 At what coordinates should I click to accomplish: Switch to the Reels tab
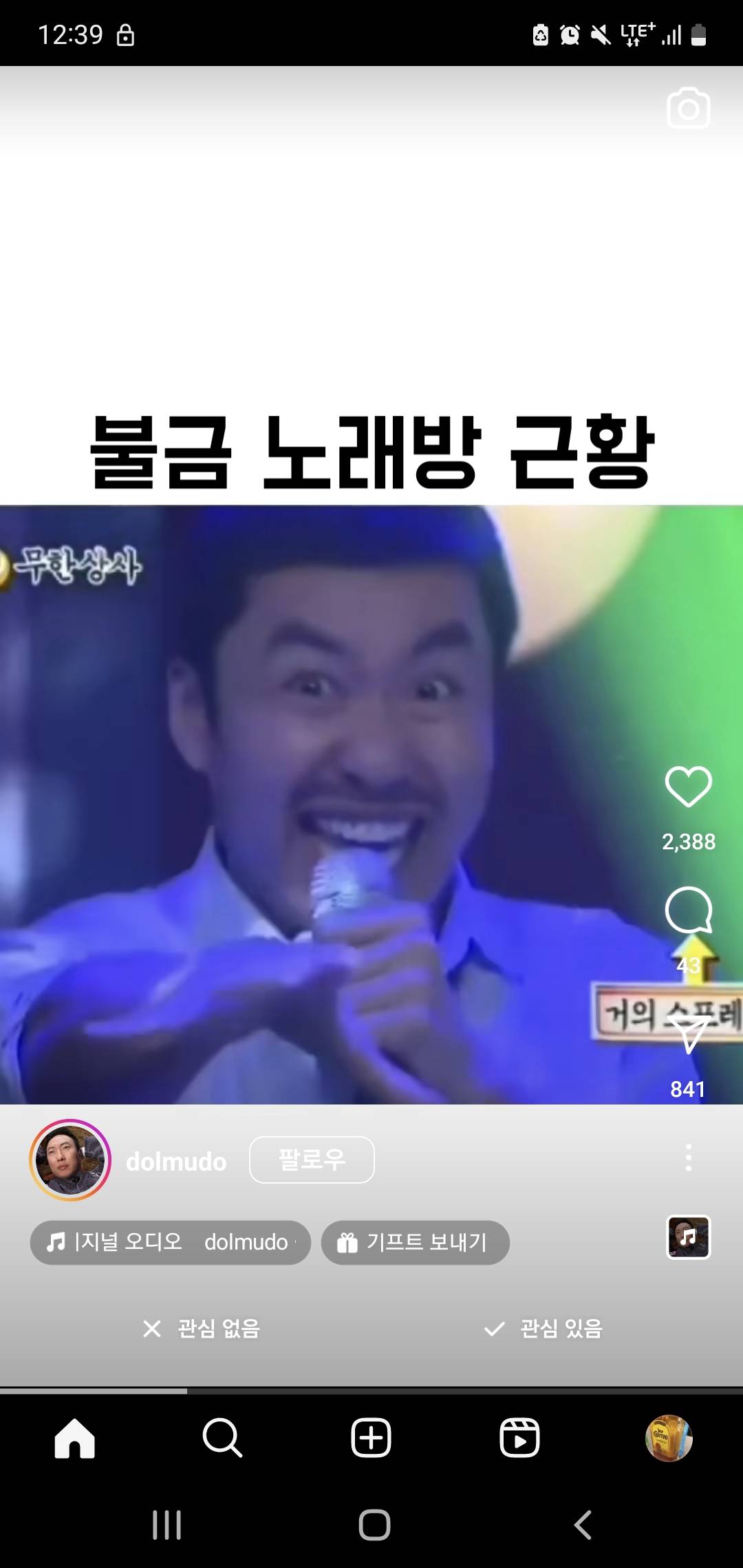pyautogui.click(x=519, y=1438)
